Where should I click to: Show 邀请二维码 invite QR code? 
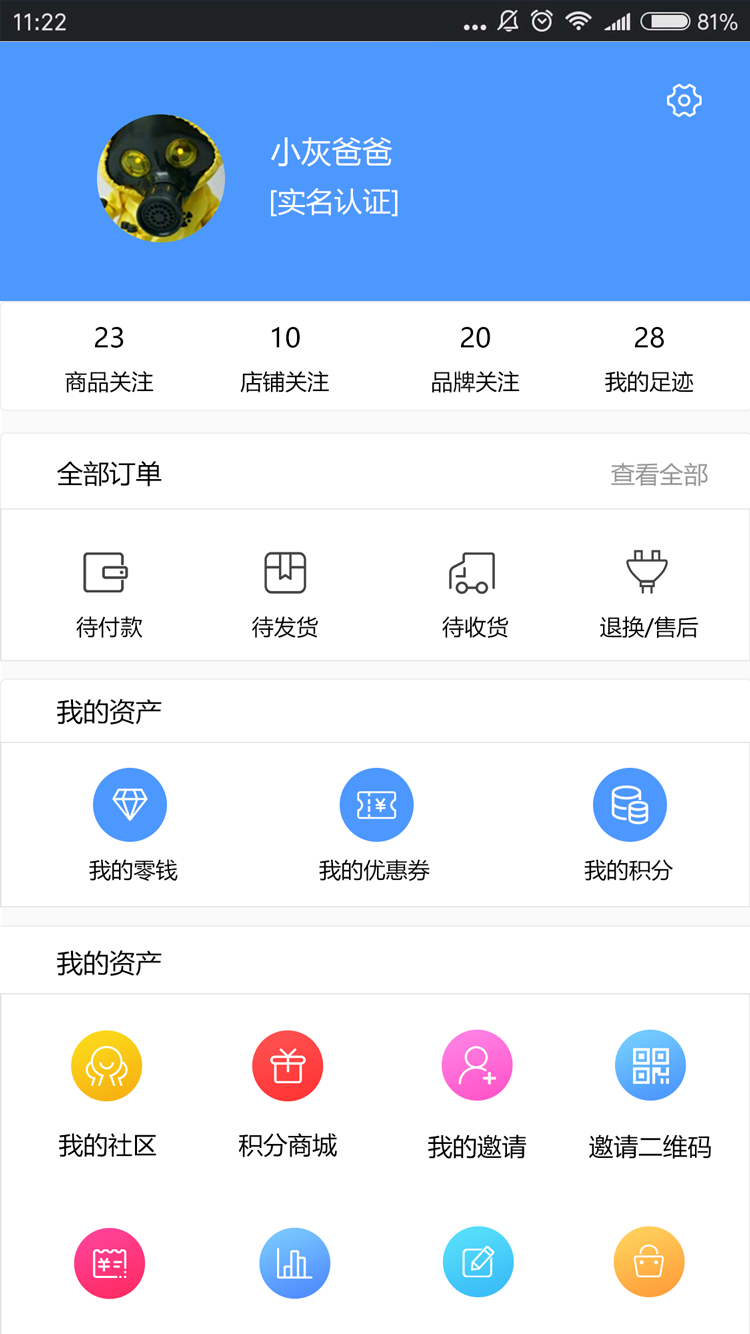(x=650, y=1091)
